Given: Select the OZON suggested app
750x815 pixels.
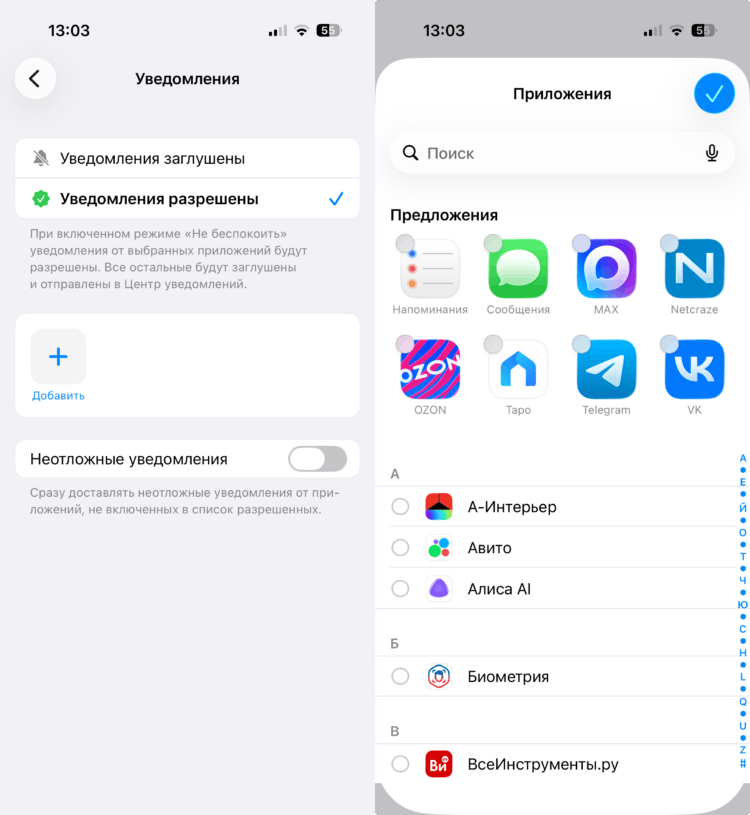Looking at the screenshot, I should coord(430,369).
